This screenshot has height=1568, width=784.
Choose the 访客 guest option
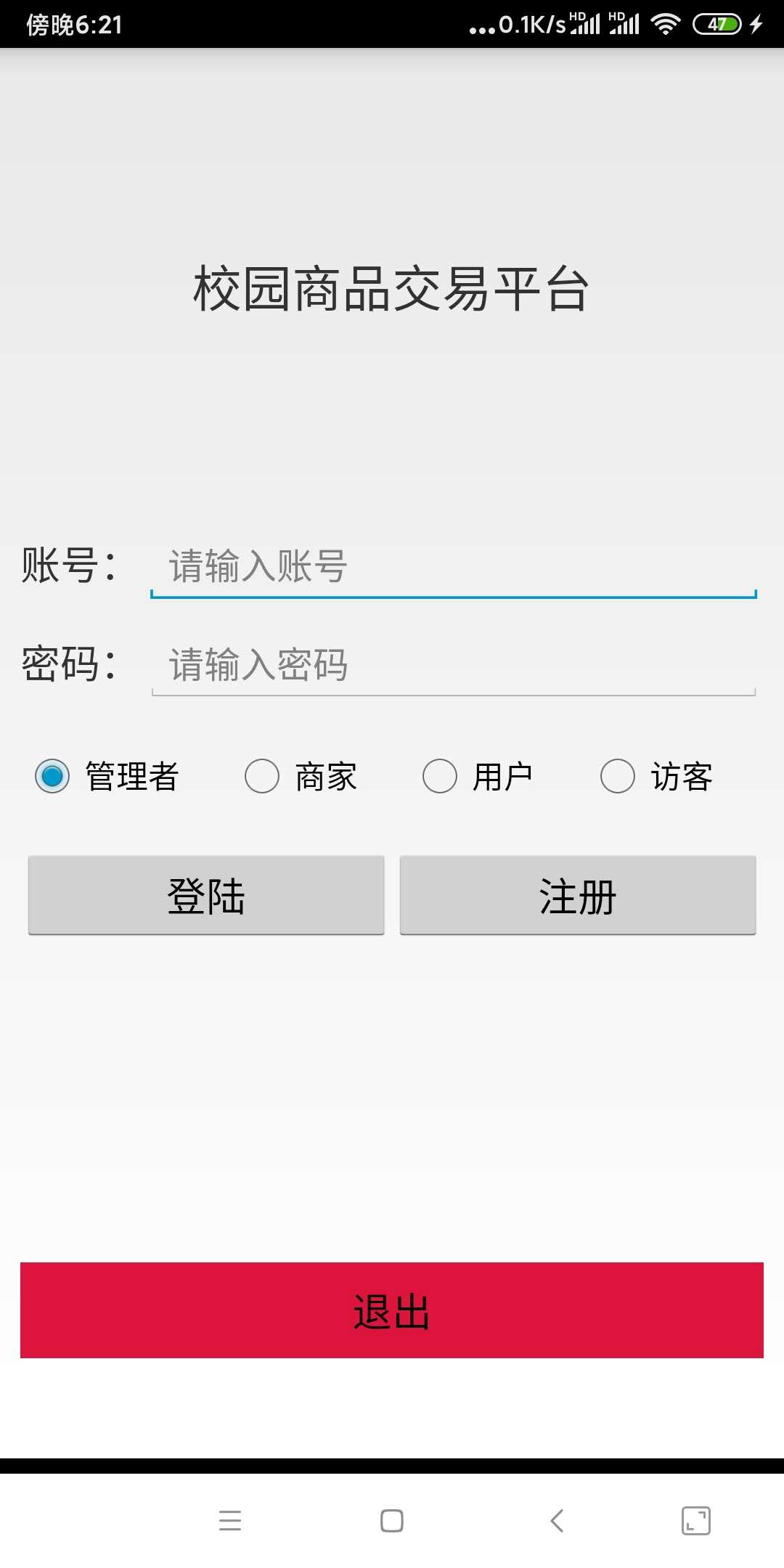tap(618, 776)
